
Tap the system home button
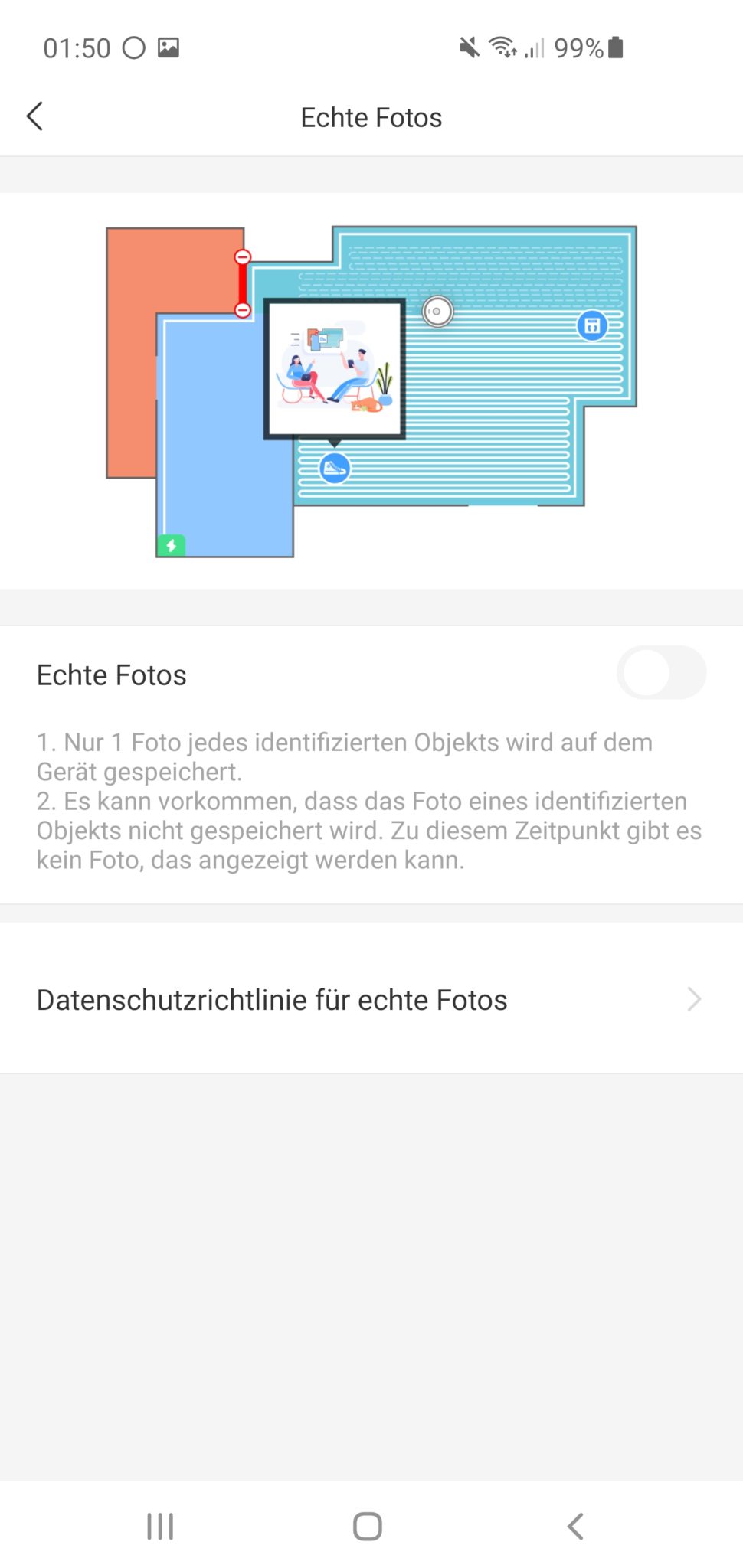(x=368, y=1526)
